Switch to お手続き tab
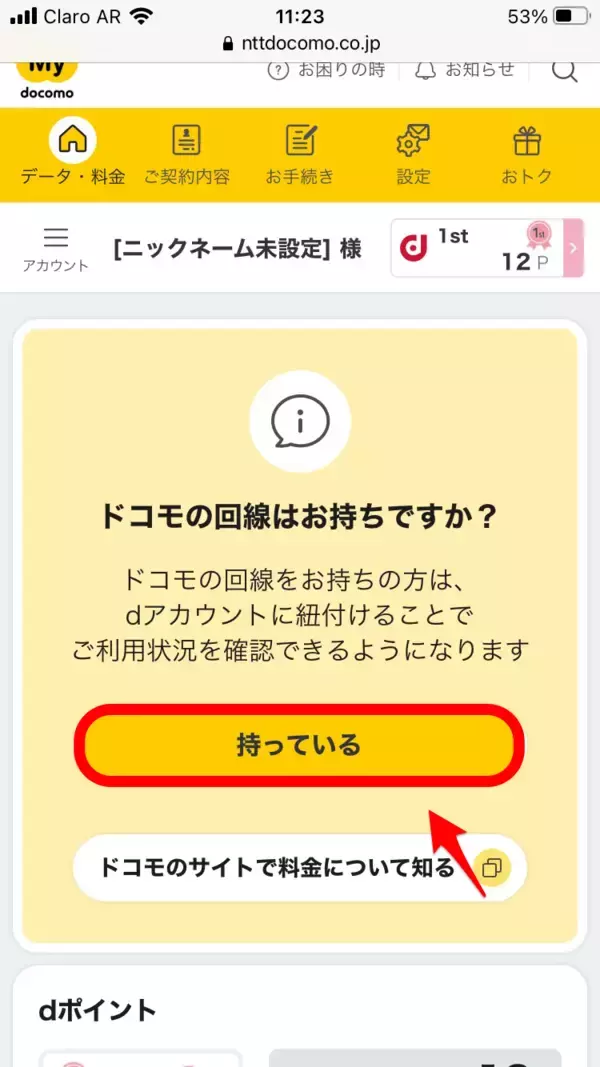Screen dimensions: 600x1067 299,154
